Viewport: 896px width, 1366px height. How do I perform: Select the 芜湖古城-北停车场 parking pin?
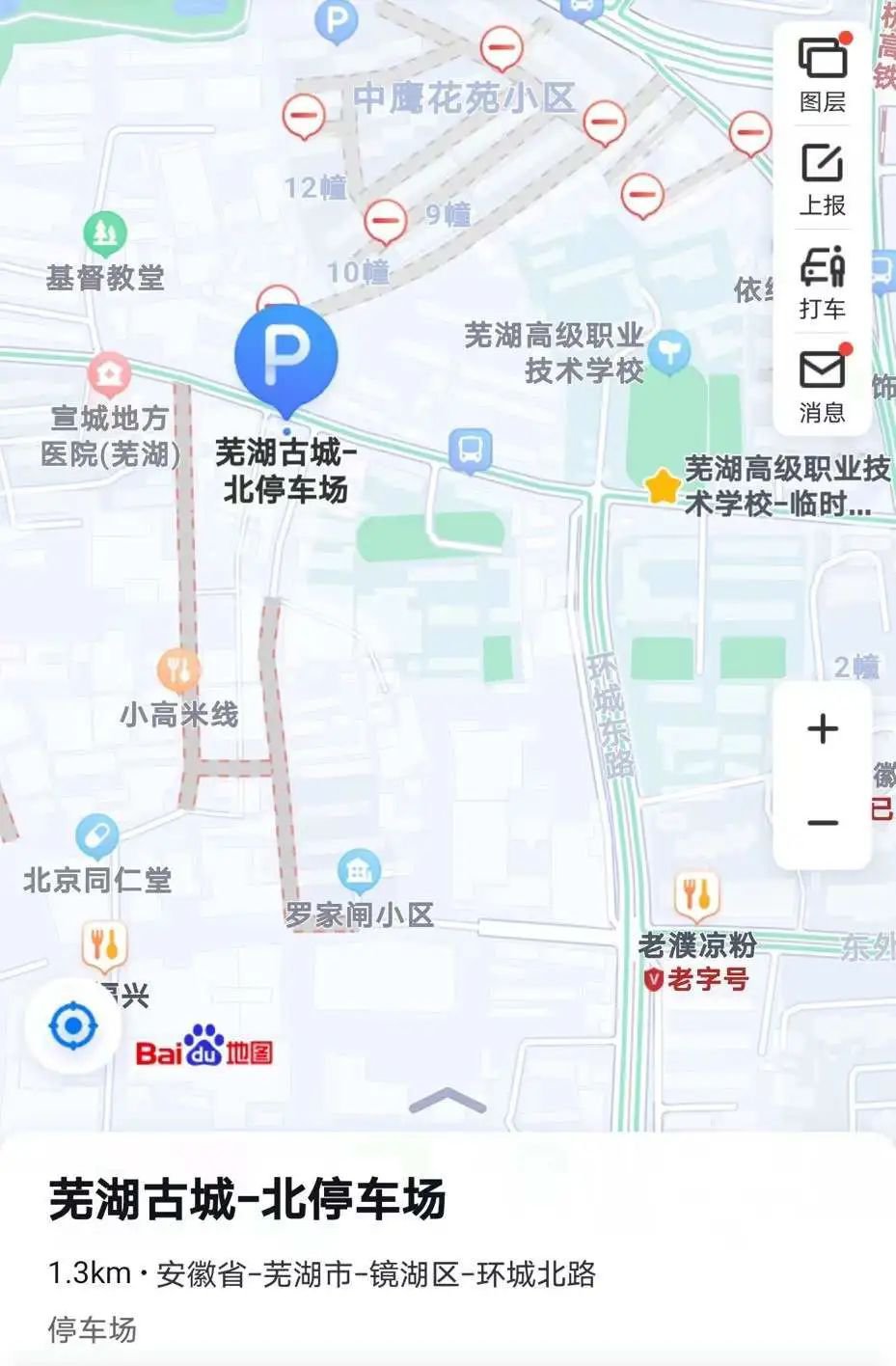tap(286, 357)
